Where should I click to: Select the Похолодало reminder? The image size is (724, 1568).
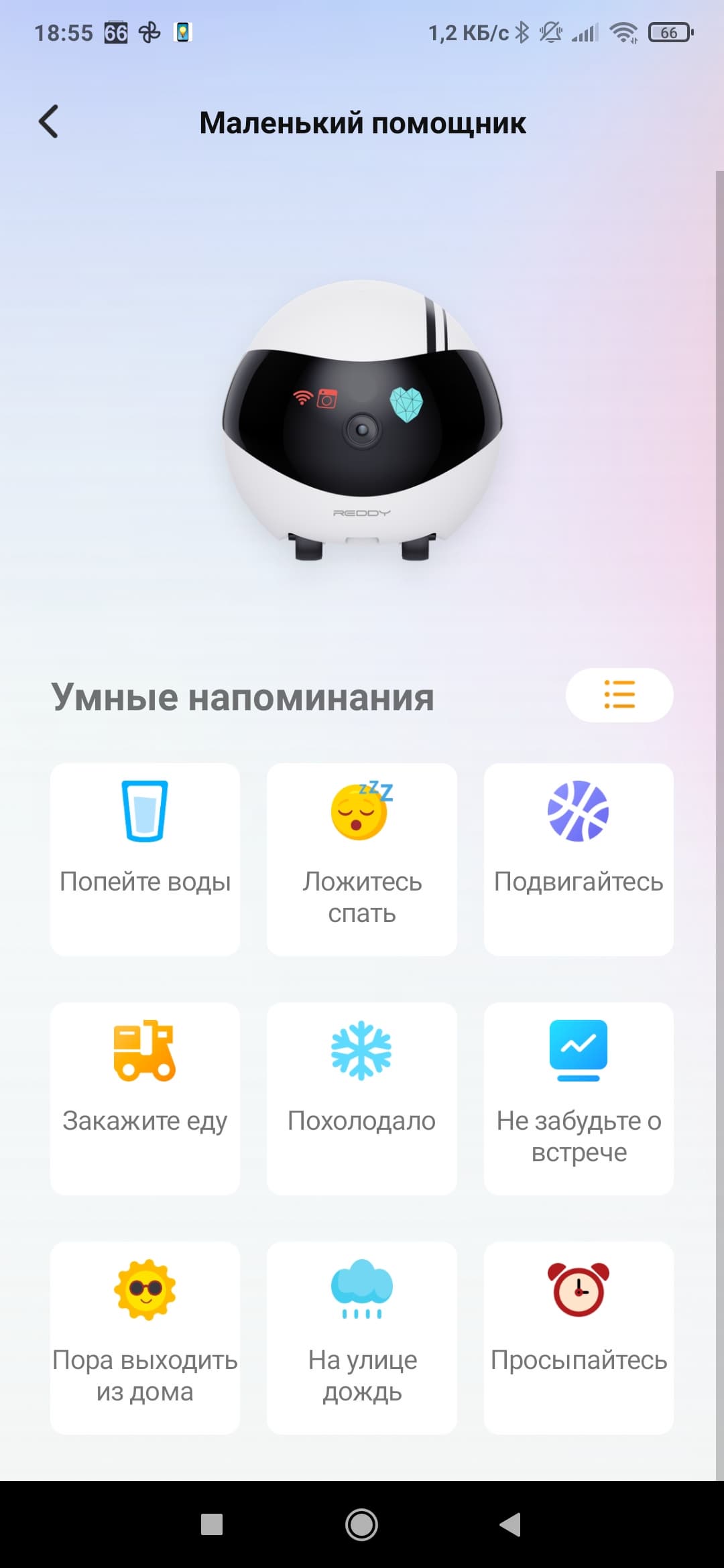click(362, 1098)
